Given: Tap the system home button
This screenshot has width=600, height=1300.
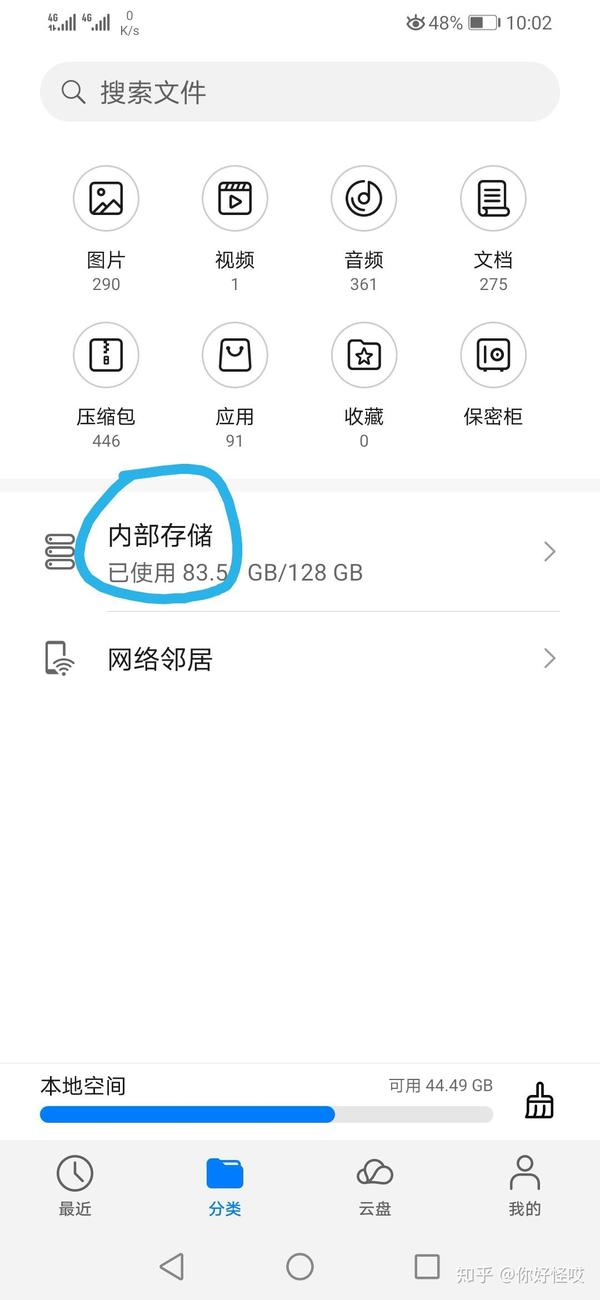Looking at the screenshot, I should click(x=300, y=1267).
